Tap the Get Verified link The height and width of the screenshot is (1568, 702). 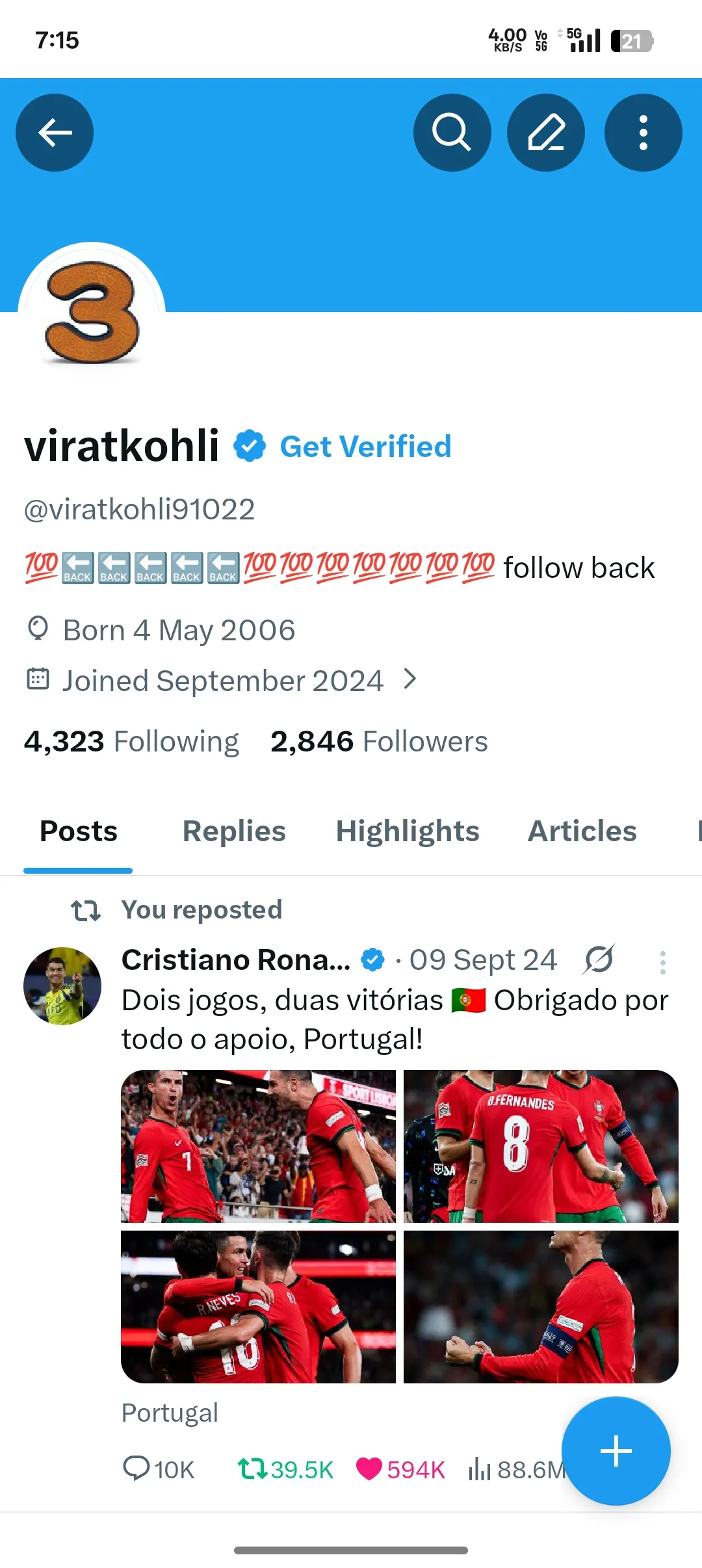(x=365, y=447)
